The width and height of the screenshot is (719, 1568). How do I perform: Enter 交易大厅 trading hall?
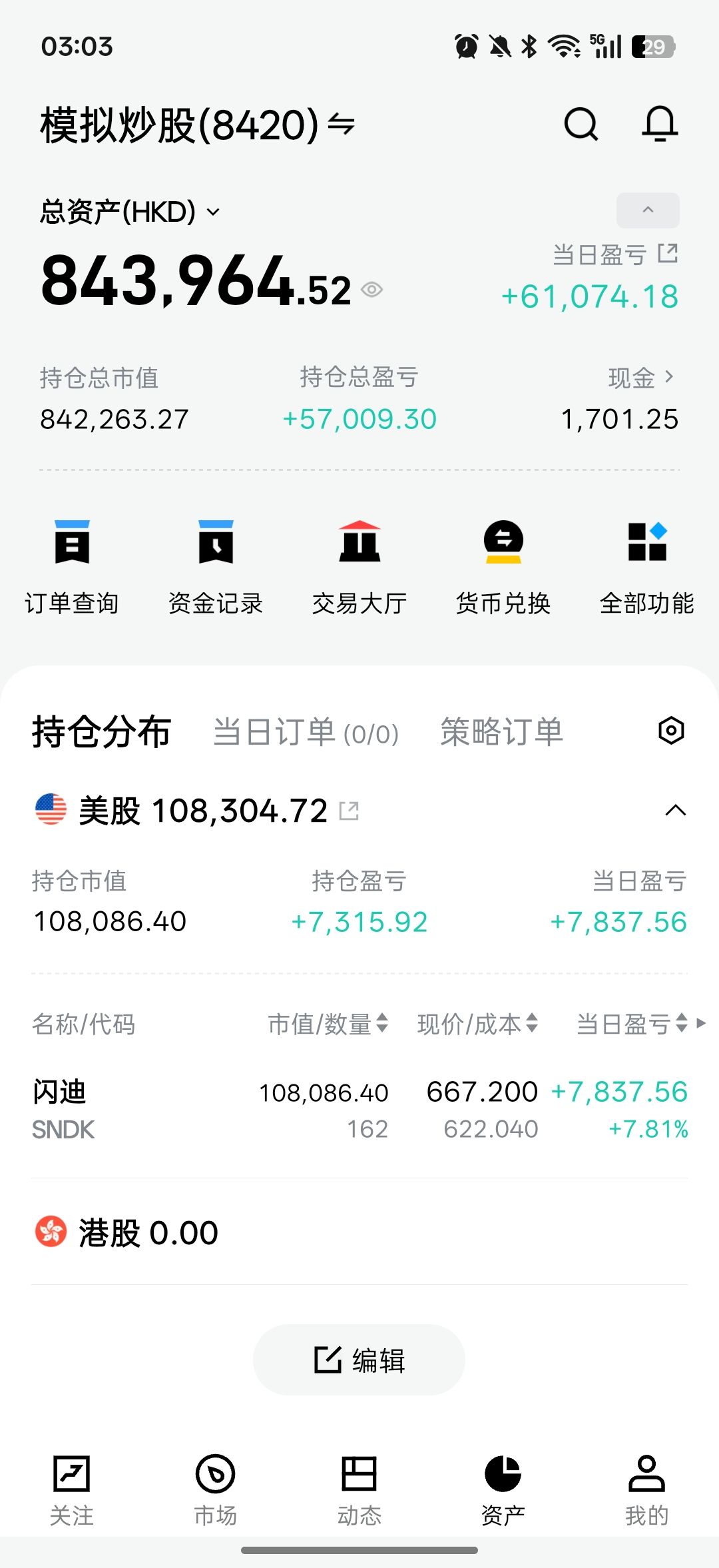[359, 566]
